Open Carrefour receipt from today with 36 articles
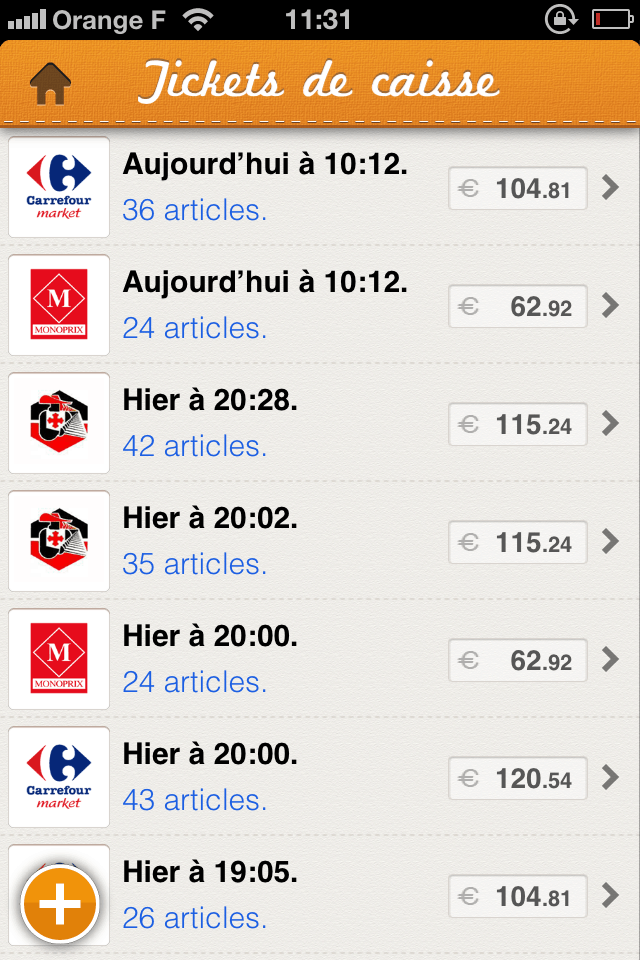Image resolution: width=640 pixels, height=960 pixels. coord(320,188)
